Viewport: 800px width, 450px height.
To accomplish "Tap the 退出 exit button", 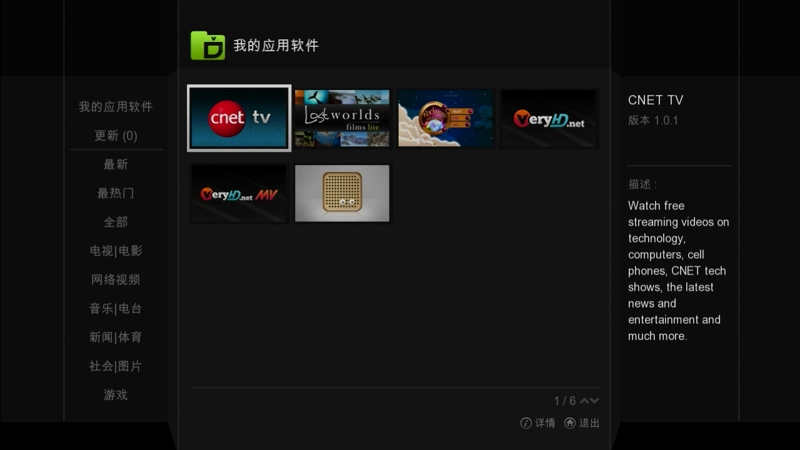I will (582, 423).
